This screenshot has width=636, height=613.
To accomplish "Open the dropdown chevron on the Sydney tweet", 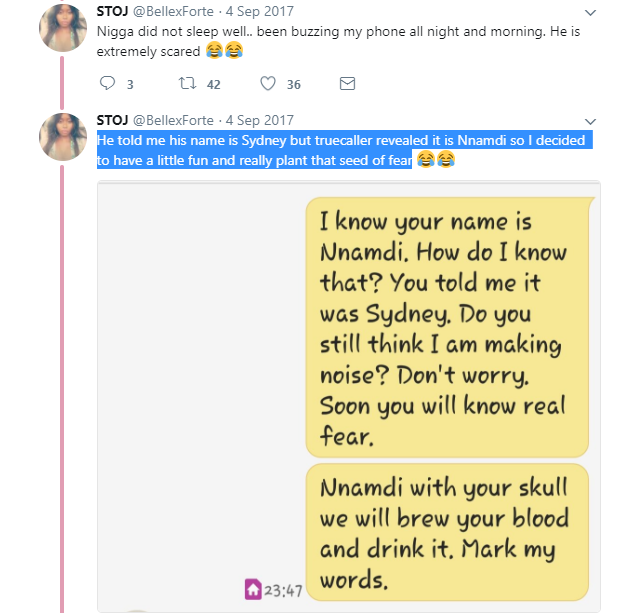I will (590, 120).
